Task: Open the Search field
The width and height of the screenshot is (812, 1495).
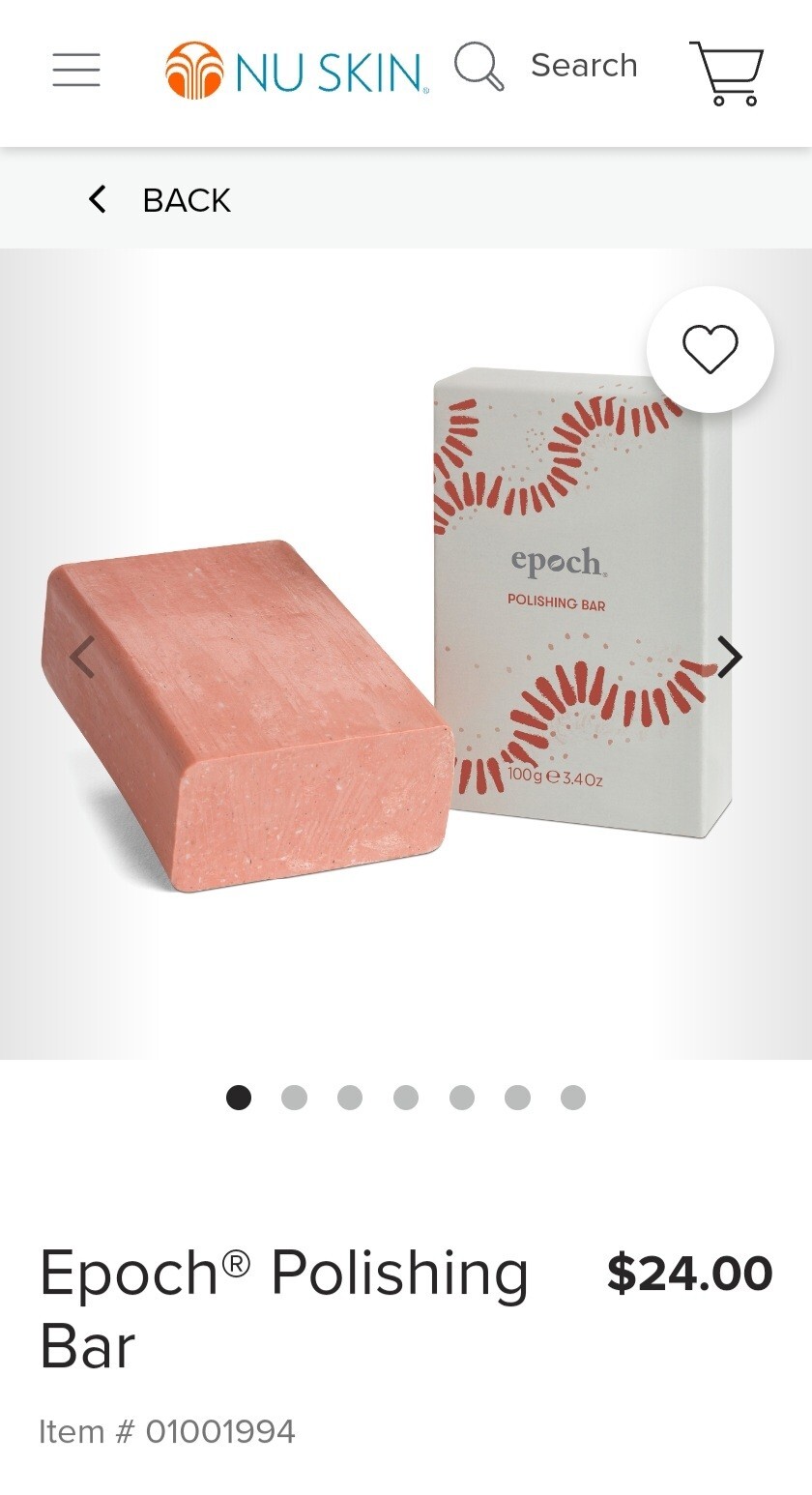Action: 546,66
